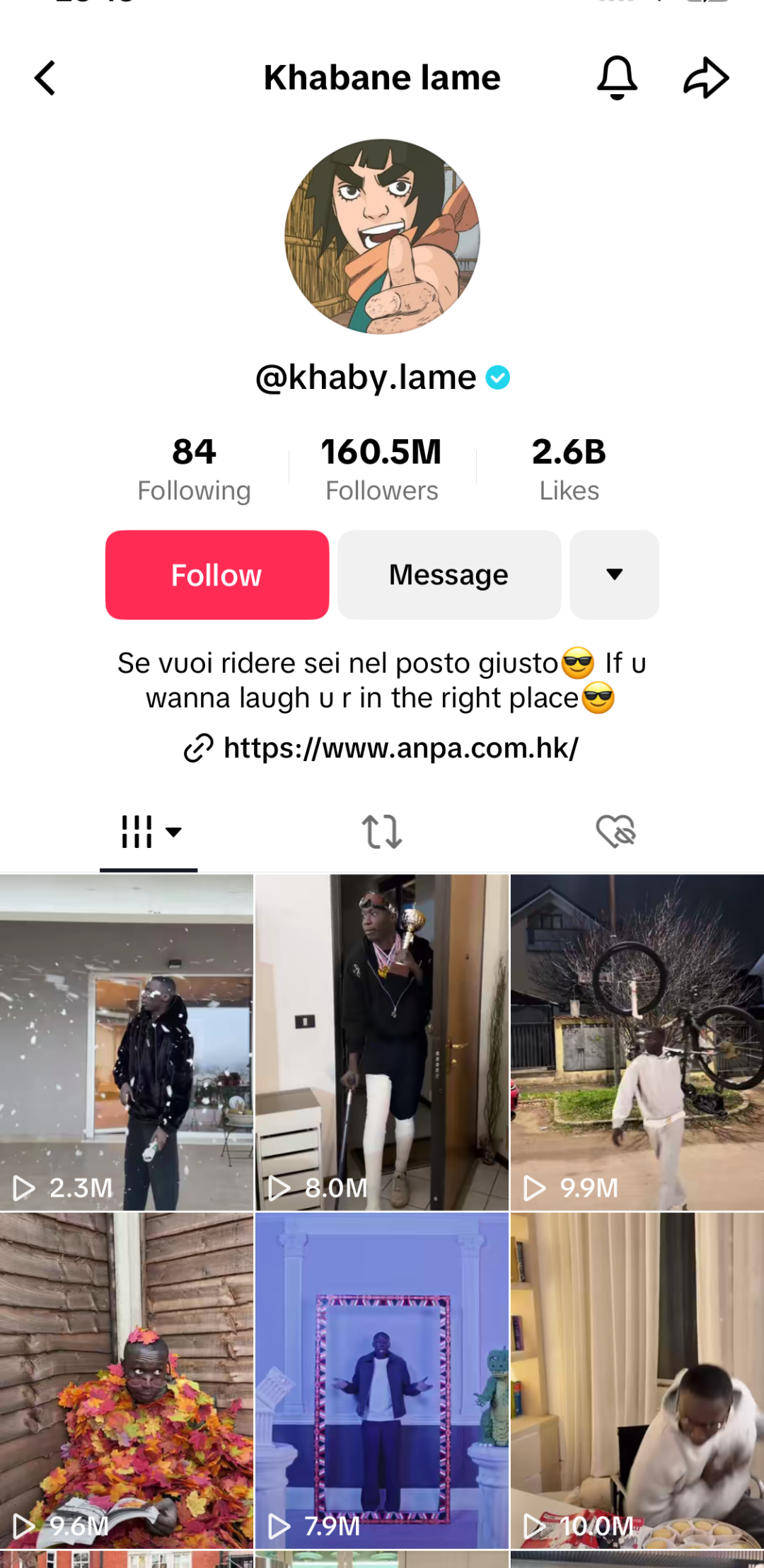Switch to the reposts tab
This screenshot has height=1568, width=764.
(382, 832)
